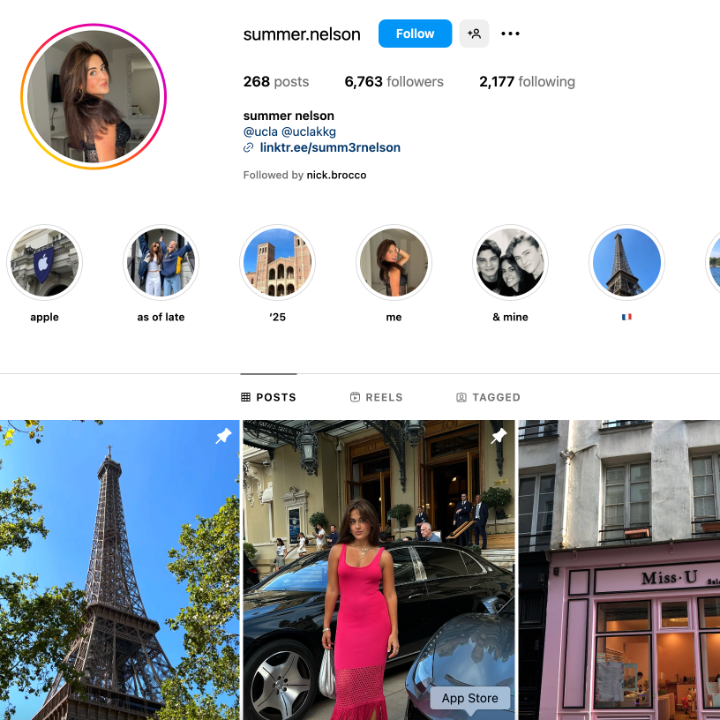The width and height of the screenshot is (720, 720).
Task: Follow summer.nelson's profile
Action: pyautogui.click(x=414, y=34)
